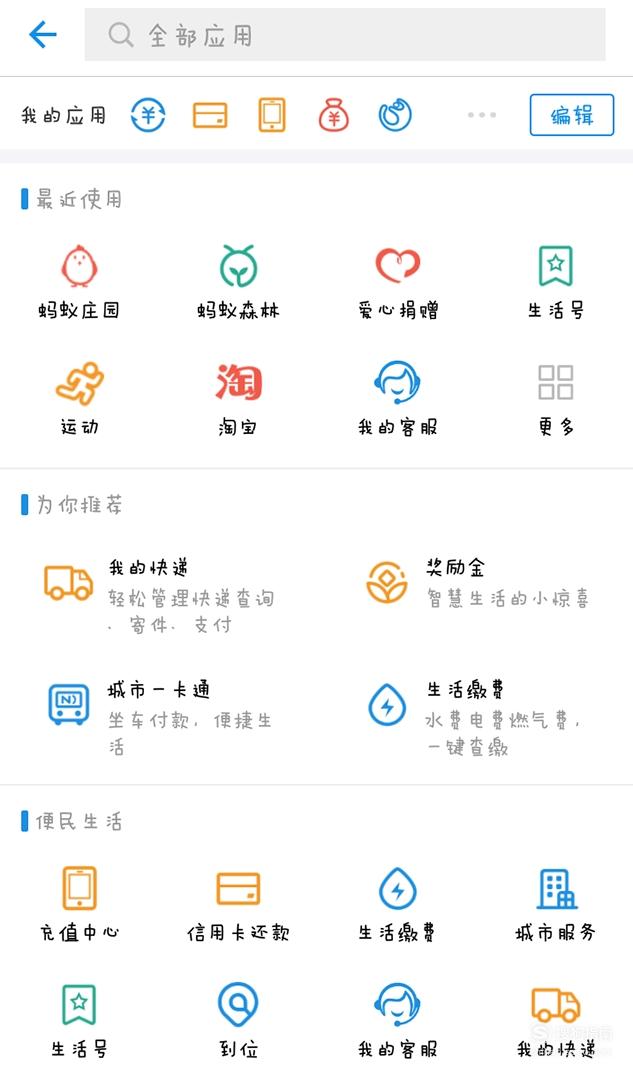Image resolution: width=633 pixels, height=1080 pixels.
Task: Open 充值中心 in 便民生活
Action: (79, 904)
